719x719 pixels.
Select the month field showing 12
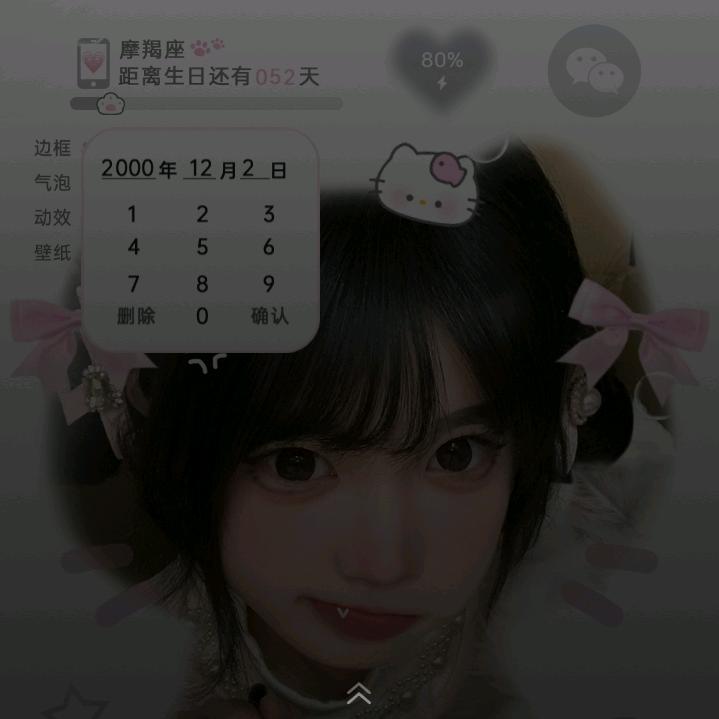201,169
